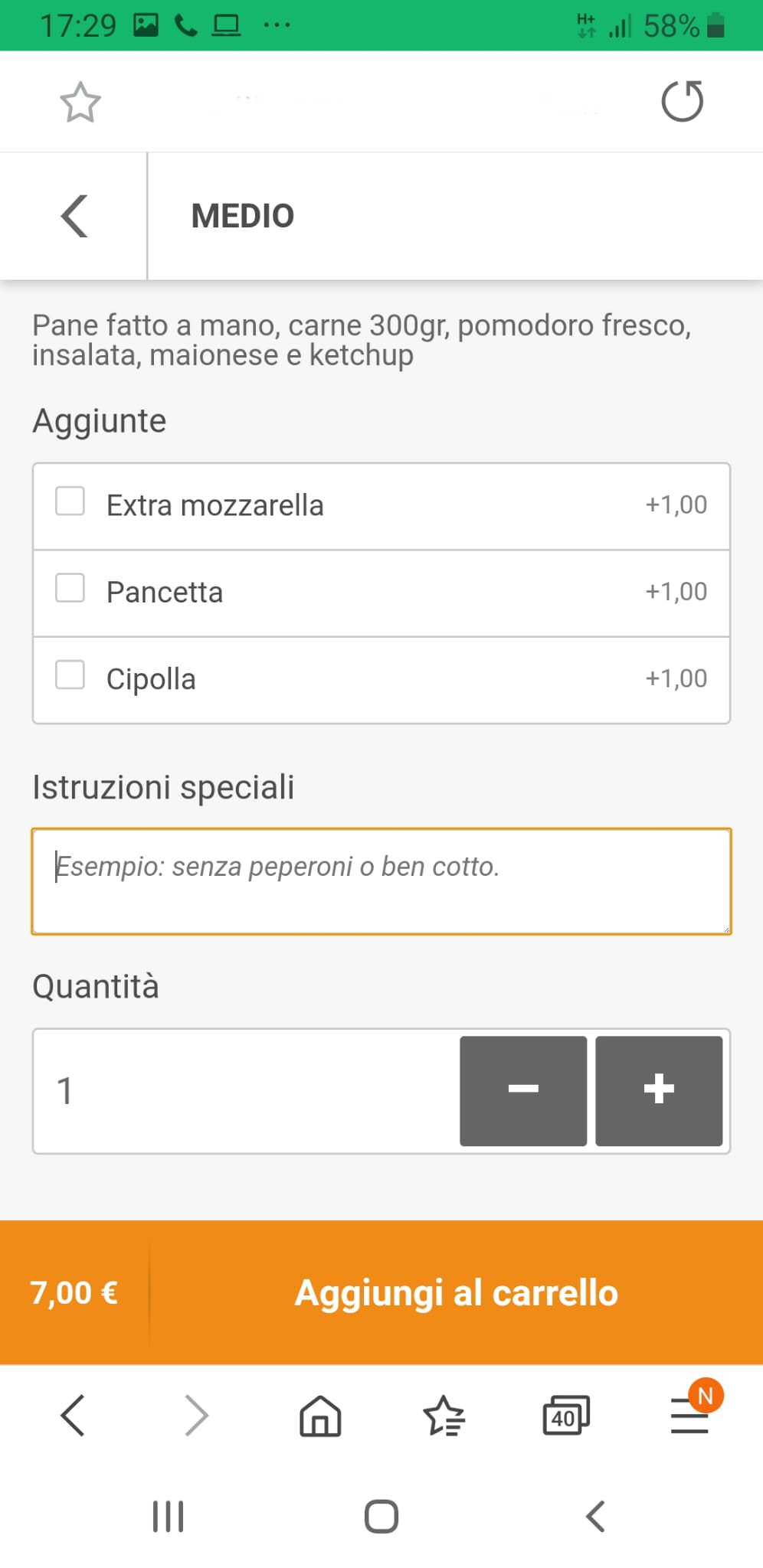Reload the page
763x1568 pixels.
[x=682, y=101]
